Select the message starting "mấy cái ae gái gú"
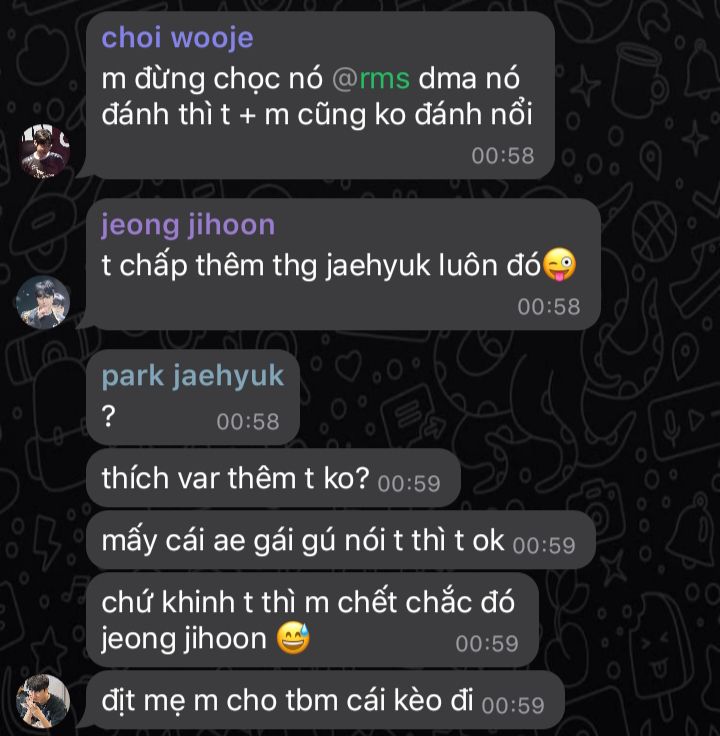 point(303,541)
